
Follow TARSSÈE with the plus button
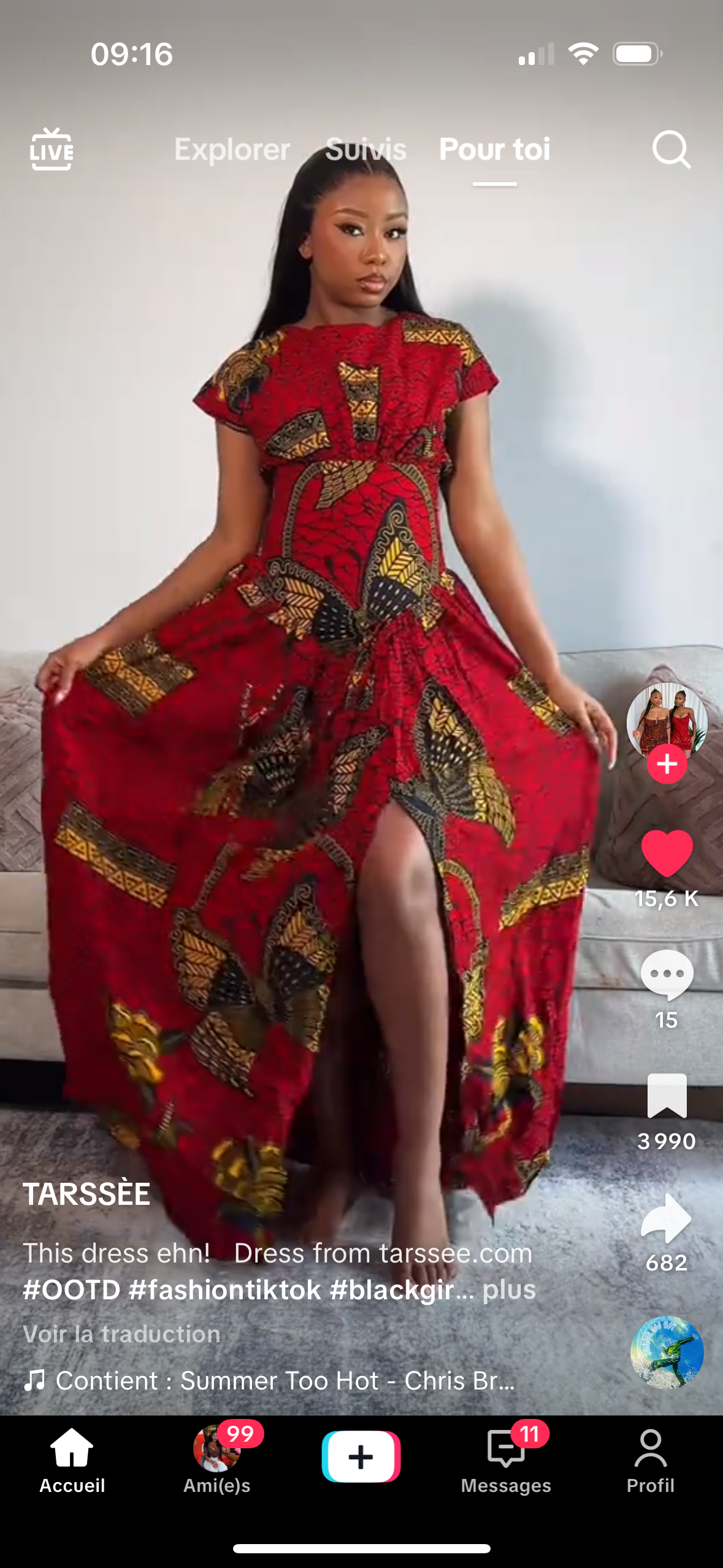pos(667,764)
